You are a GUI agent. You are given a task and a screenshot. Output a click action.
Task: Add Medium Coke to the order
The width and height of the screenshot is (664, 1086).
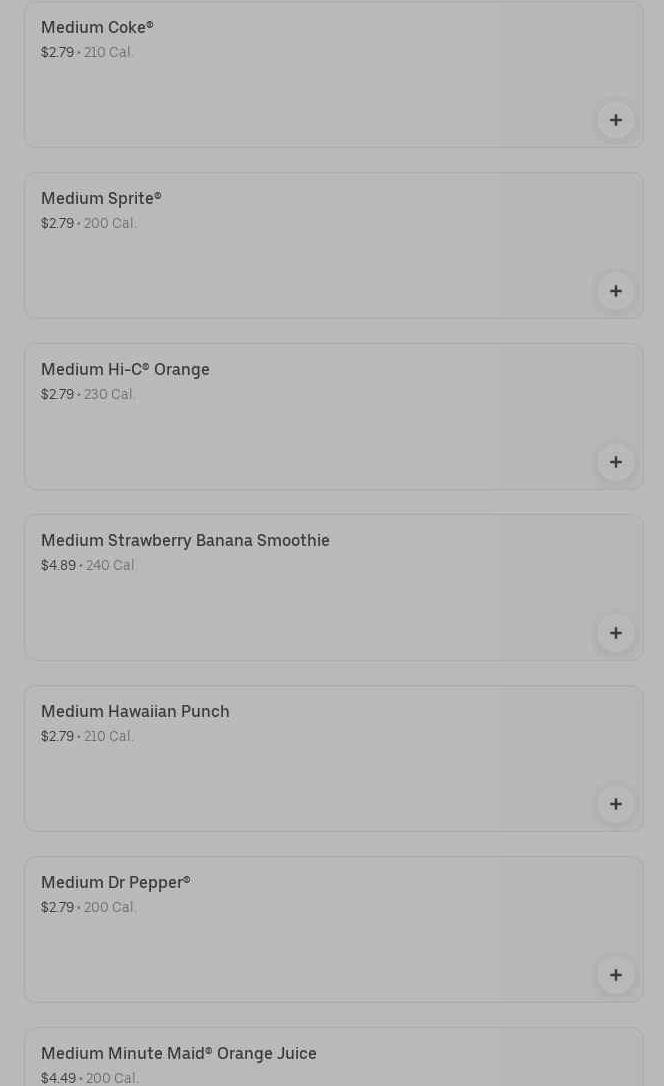click(x=616, y=120)
